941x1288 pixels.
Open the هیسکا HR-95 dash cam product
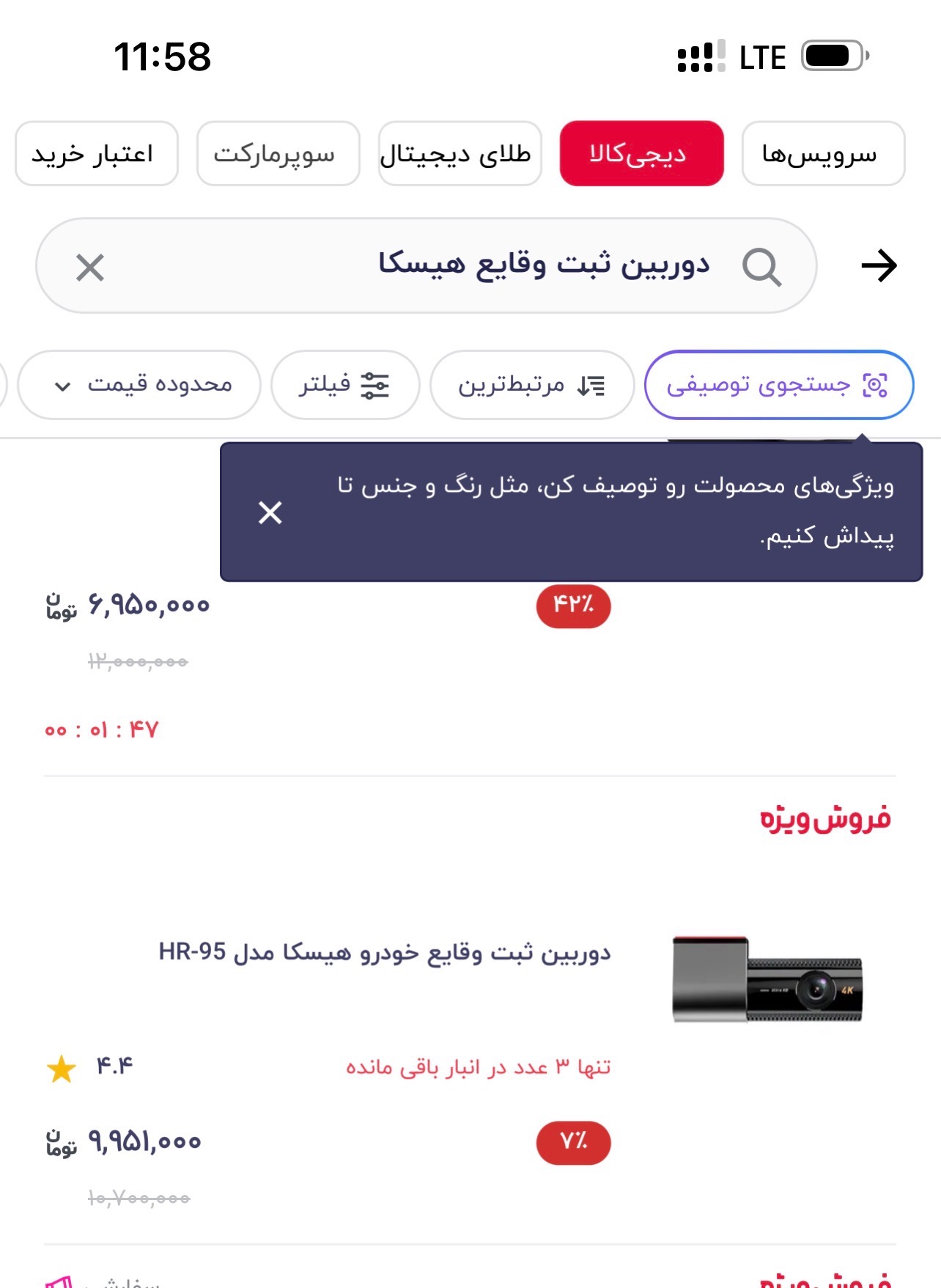click(385, 952)
